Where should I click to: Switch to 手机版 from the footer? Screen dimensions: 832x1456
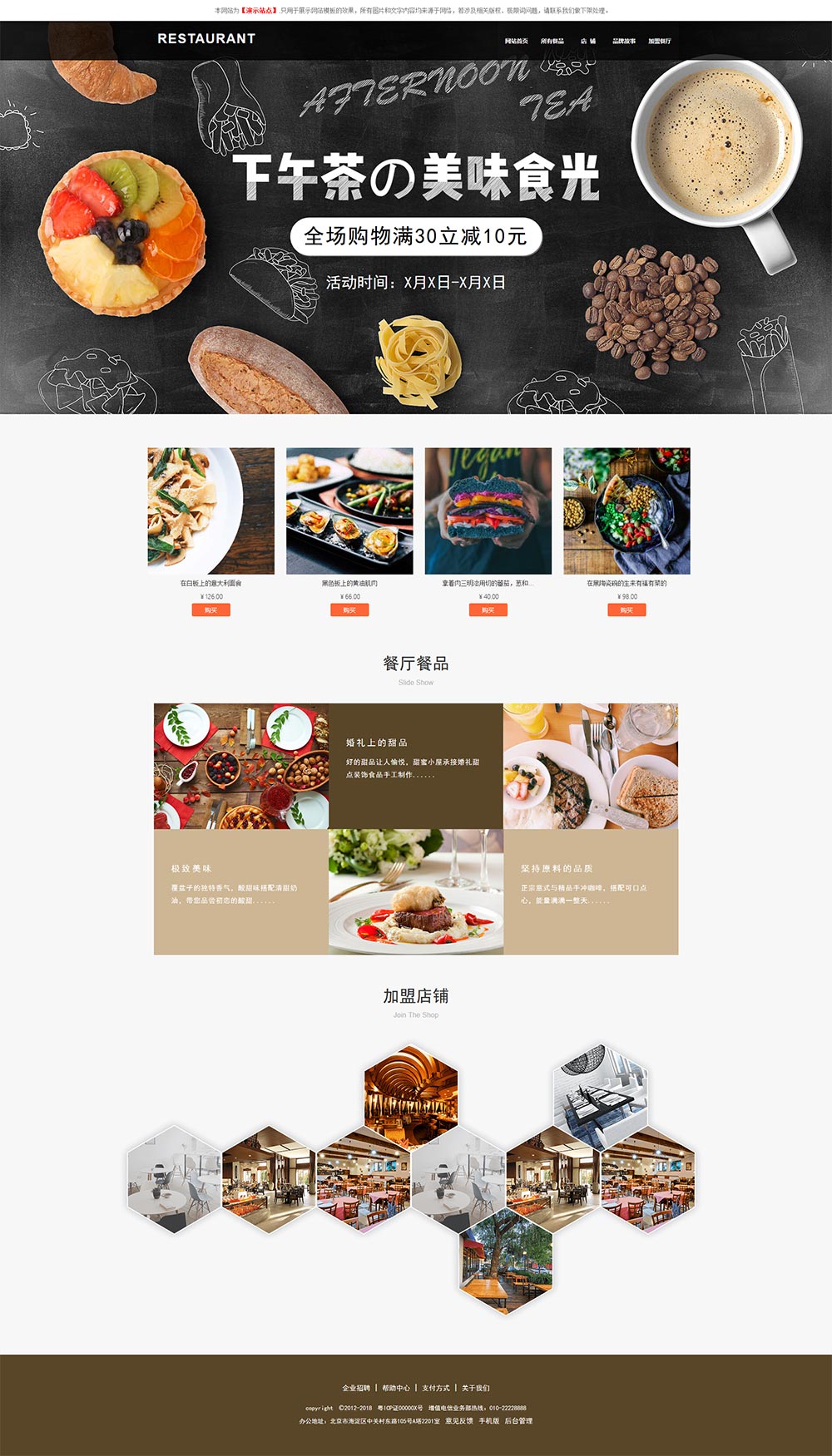[x=488, y=1421]
